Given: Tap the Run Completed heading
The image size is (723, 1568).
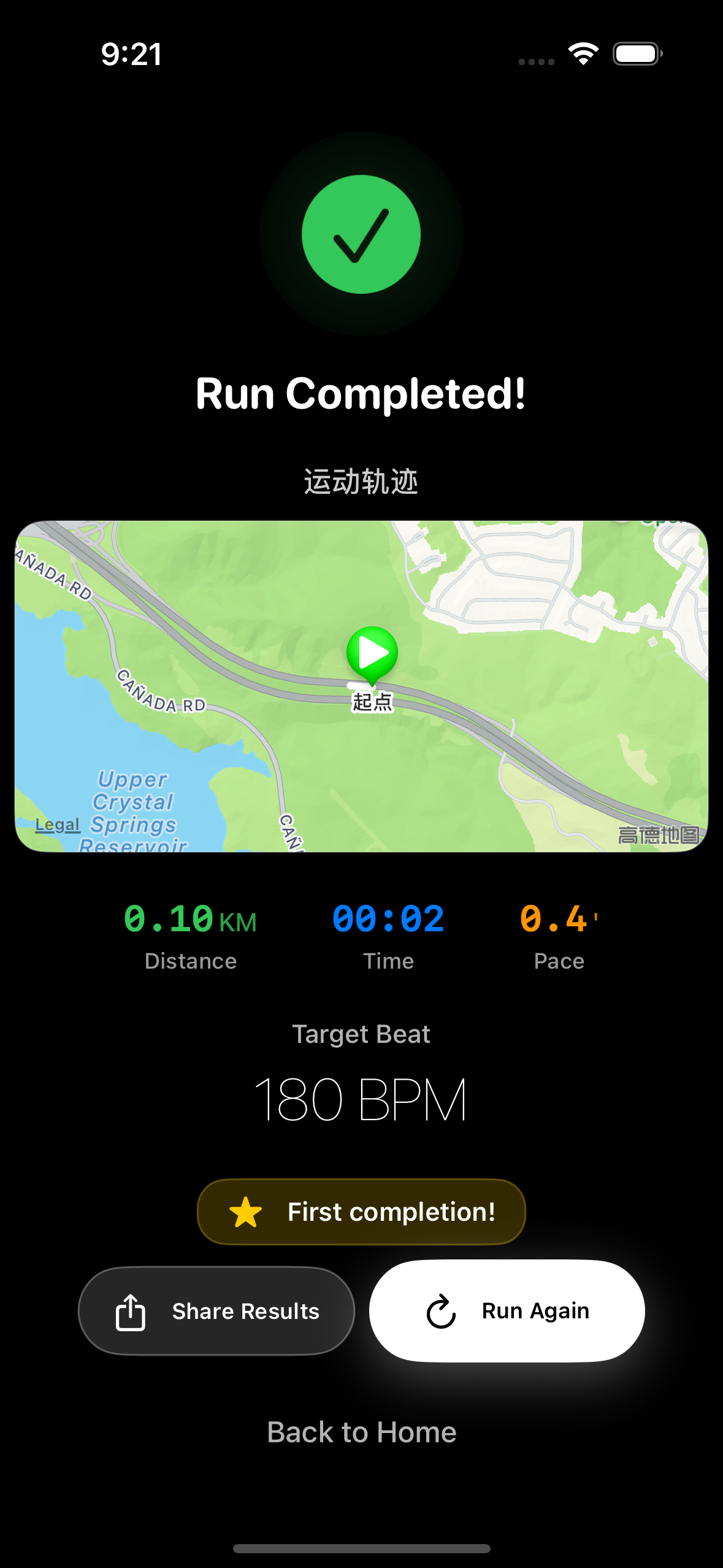Looking at the screenshot, I should [361, 393].
